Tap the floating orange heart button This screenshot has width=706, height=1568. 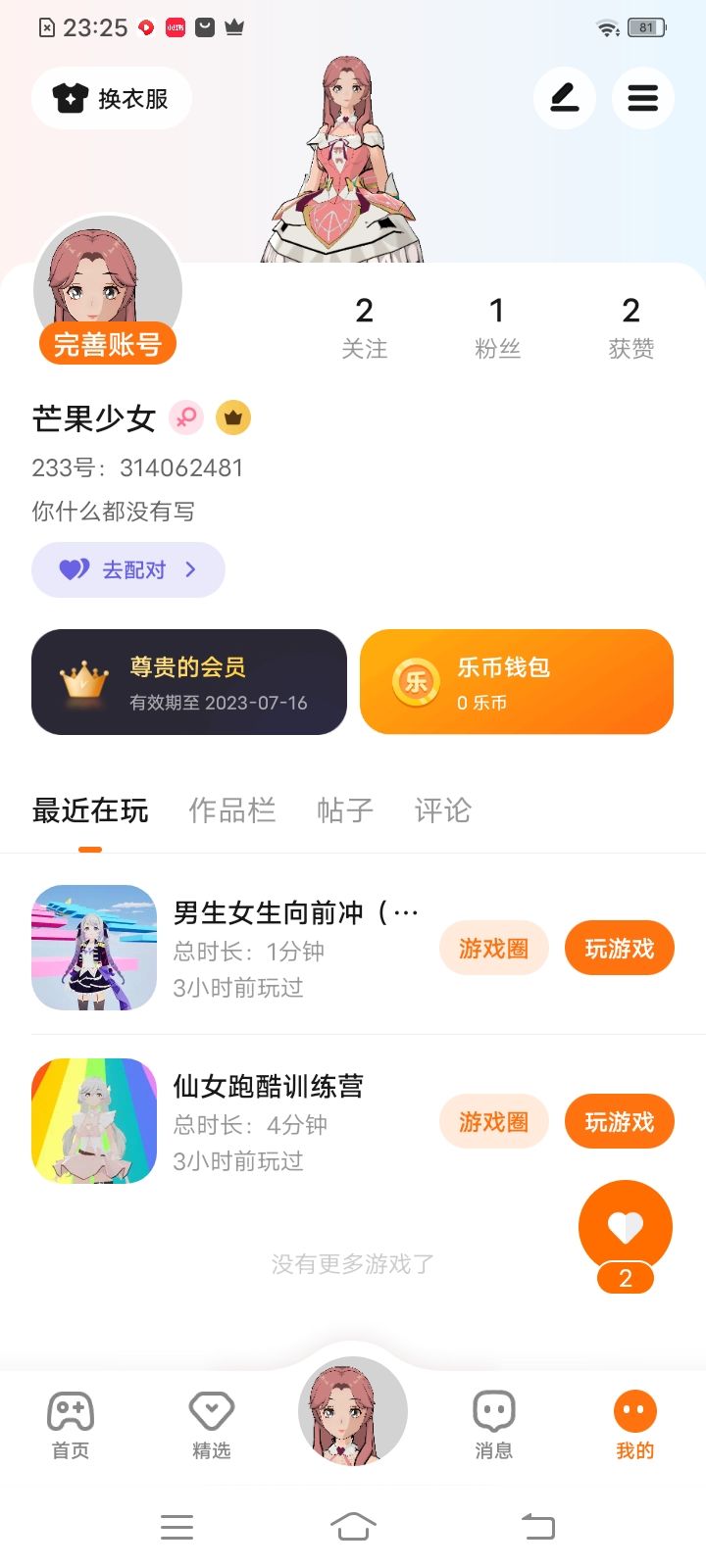pos(626,1227)
